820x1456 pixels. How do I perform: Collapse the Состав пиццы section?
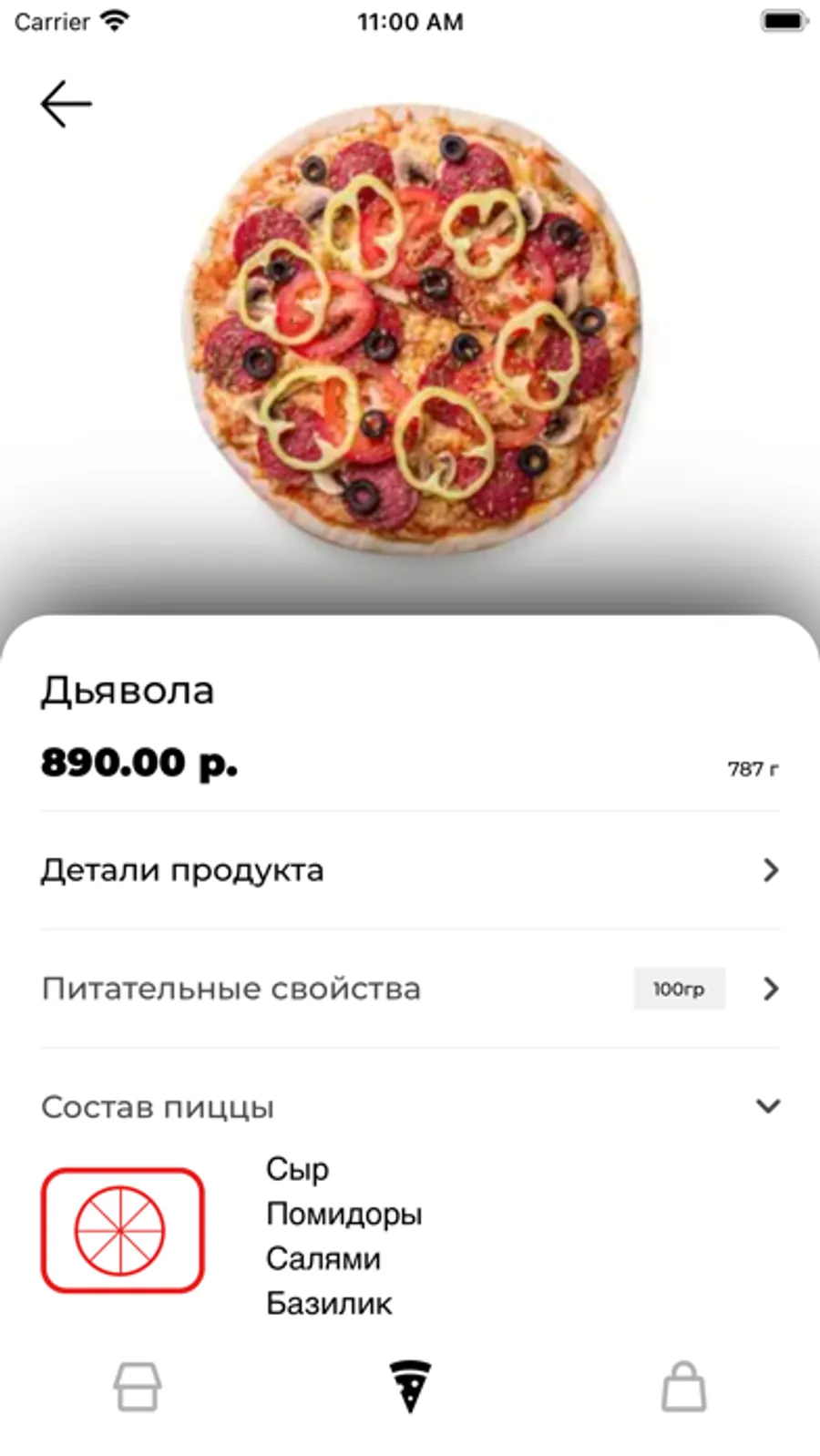tap(768, 1106)
